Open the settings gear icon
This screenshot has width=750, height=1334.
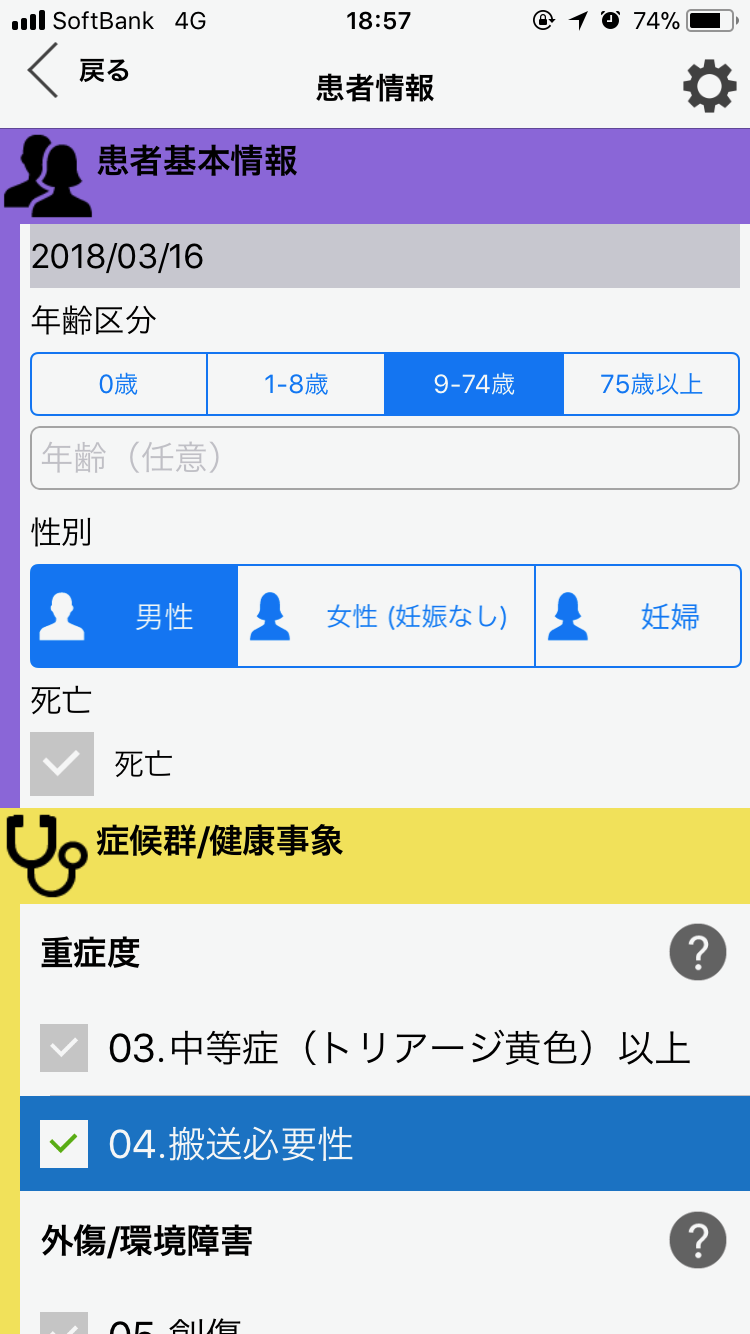709,87
